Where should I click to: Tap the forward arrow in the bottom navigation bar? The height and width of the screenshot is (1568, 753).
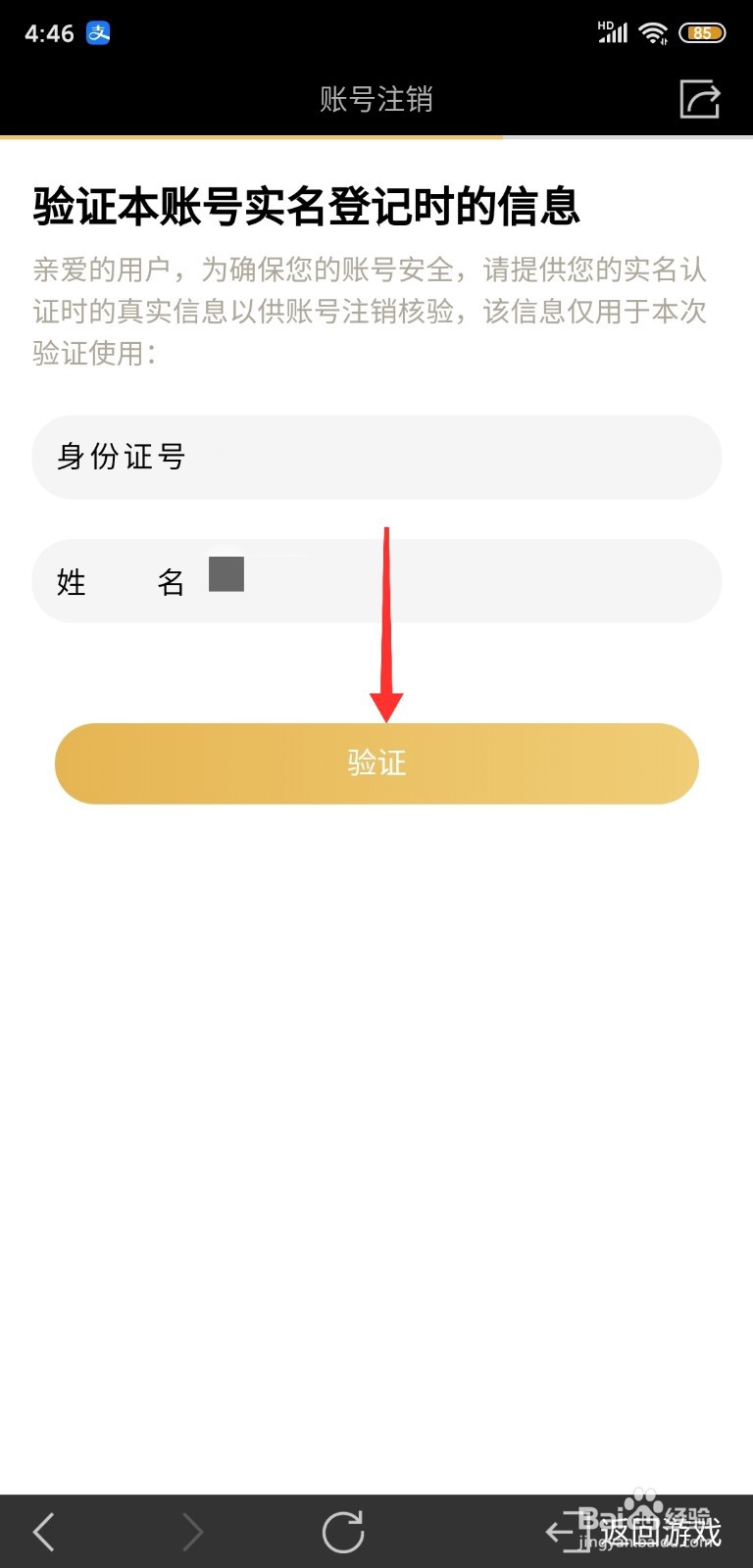pyautogui.click(x=191, y=1531)
